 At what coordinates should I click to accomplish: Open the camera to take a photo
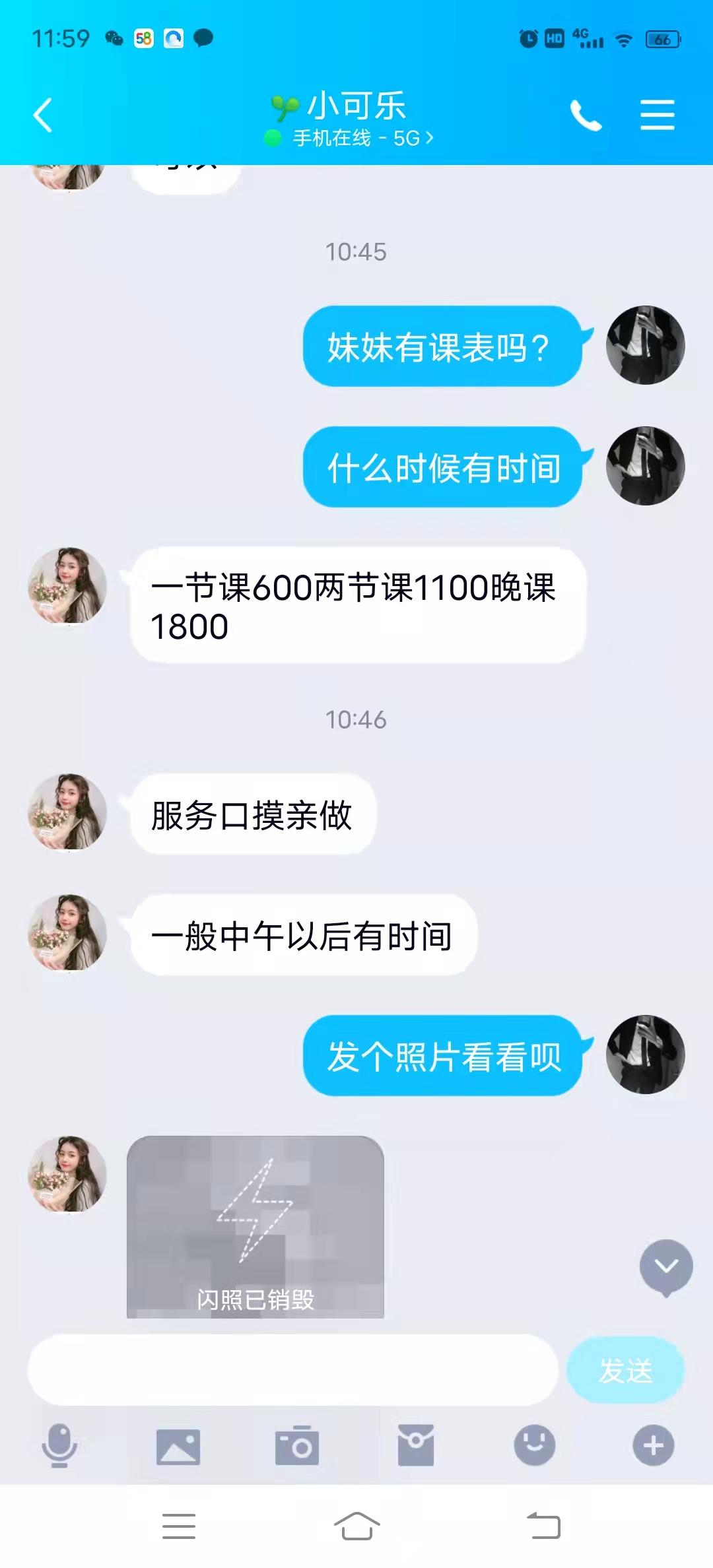coord(297,1445)
